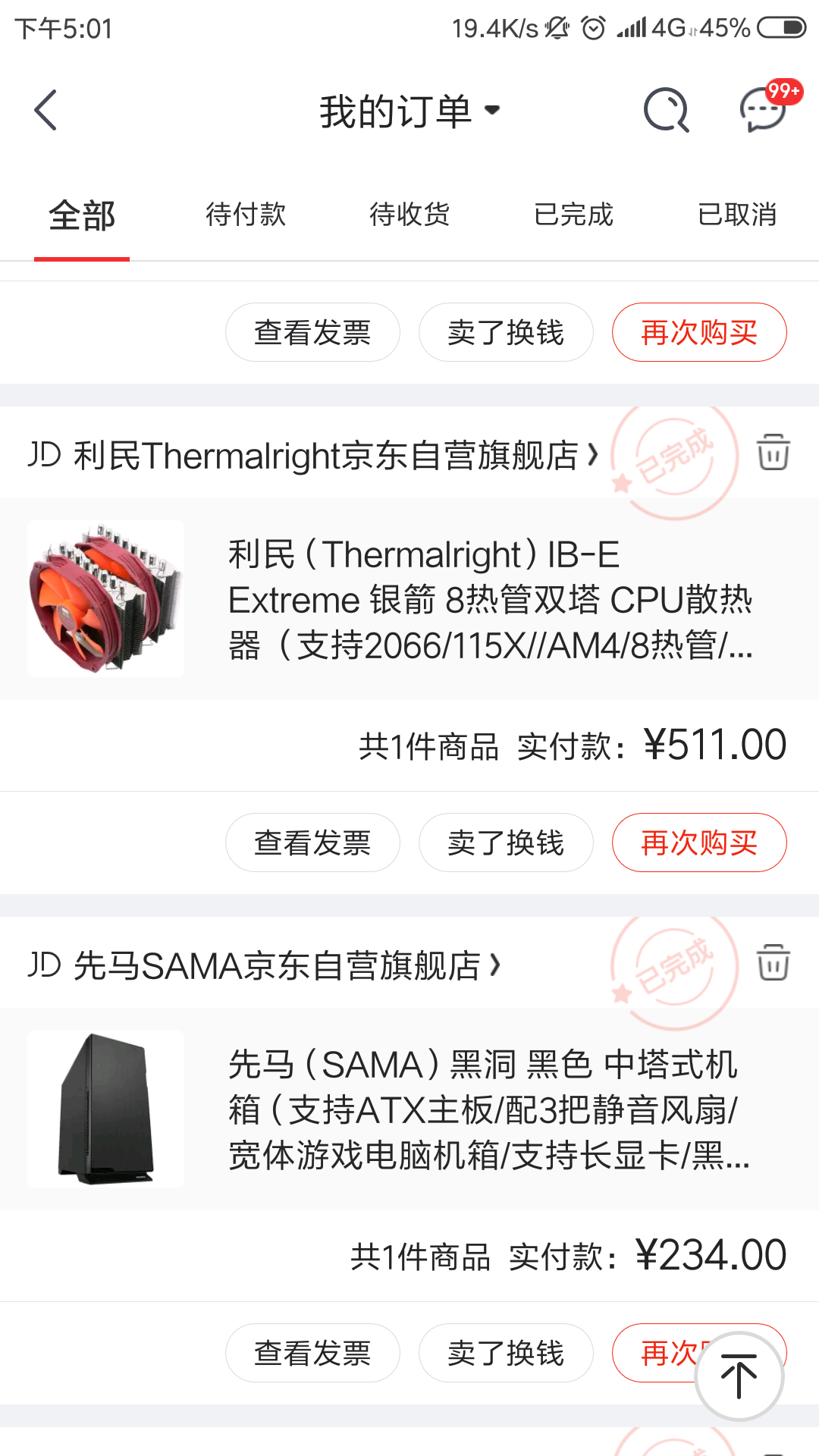This screenshot has width=819, height=1456.
Task: Select the 已完成 tab
Action: click(x=573, y=215)
